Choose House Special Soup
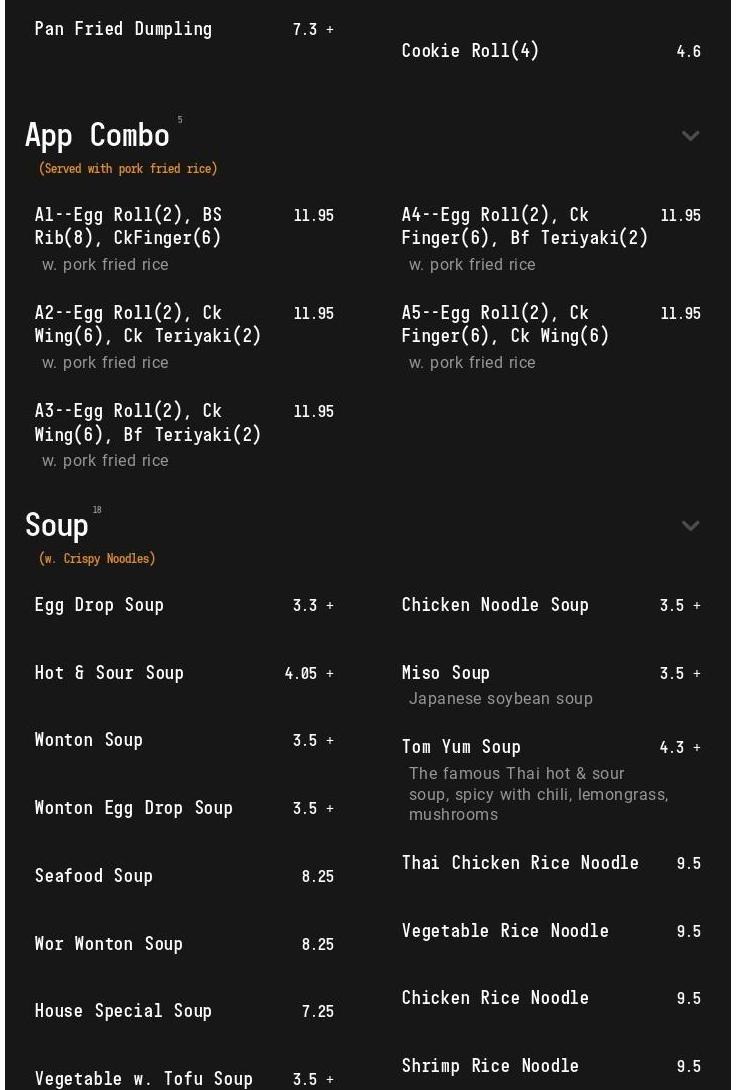The image size is (736, 1090). coord(123,1011)
